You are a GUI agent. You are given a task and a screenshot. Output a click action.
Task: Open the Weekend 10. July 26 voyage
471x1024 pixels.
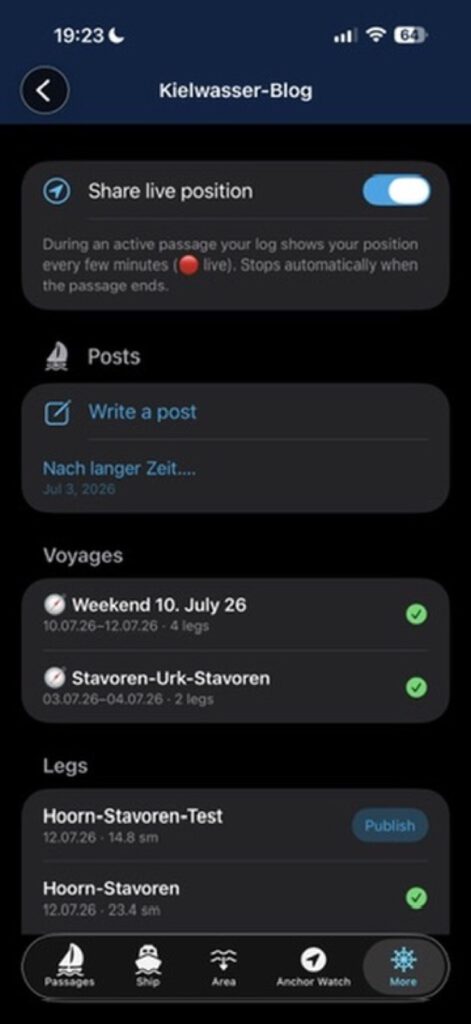coord(236,614)
